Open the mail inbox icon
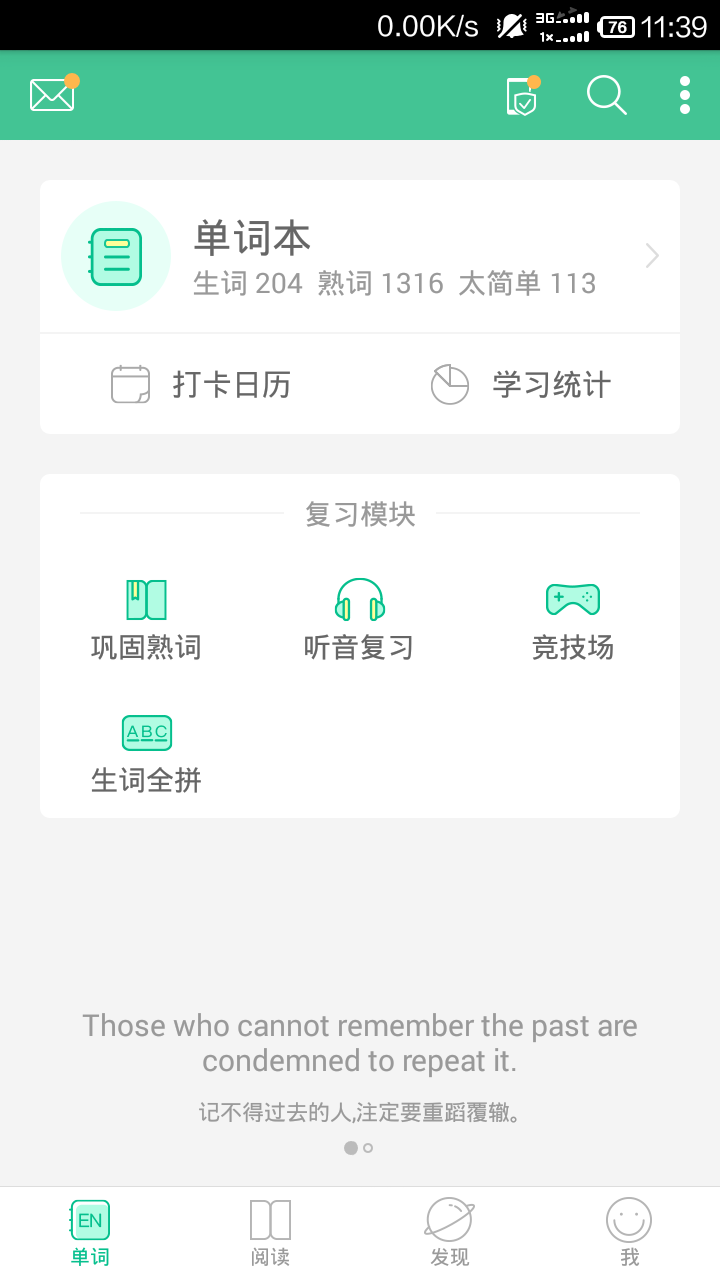 (x=53, y=94)
